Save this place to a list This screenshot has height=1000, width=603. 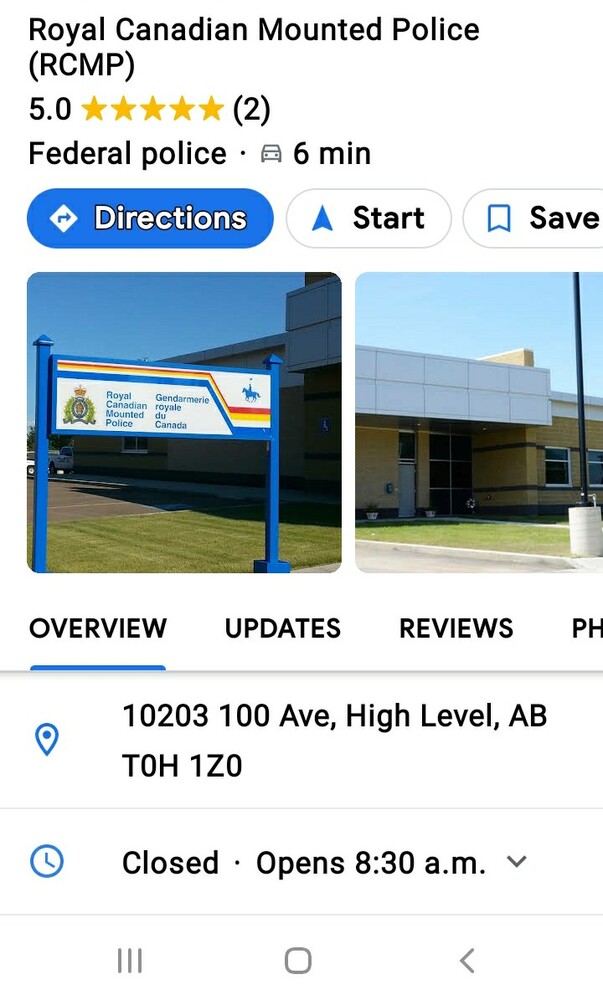(540, 218)
